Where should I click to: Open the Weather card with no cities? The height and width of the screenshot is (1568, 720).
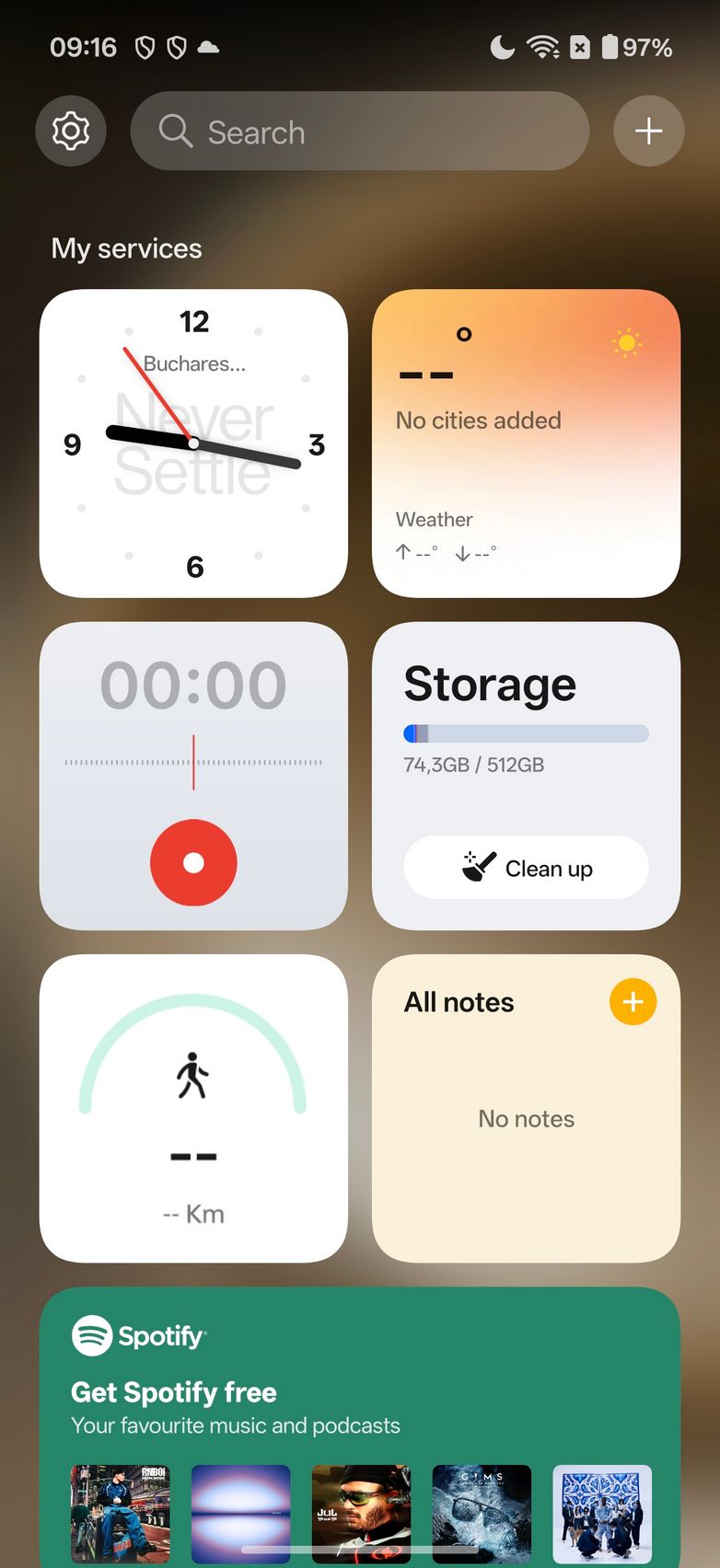point(526,444)
